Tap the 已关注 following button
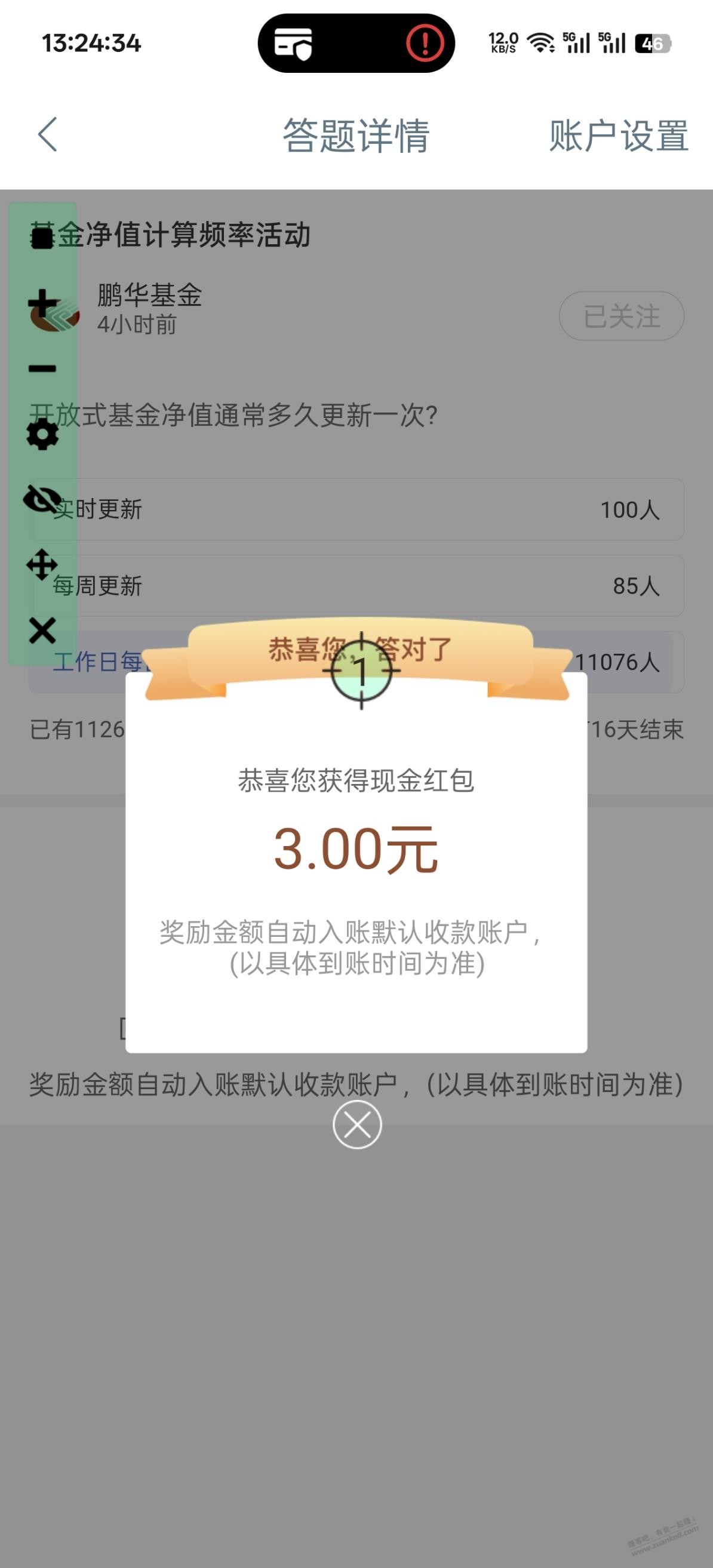 point(621,316)
